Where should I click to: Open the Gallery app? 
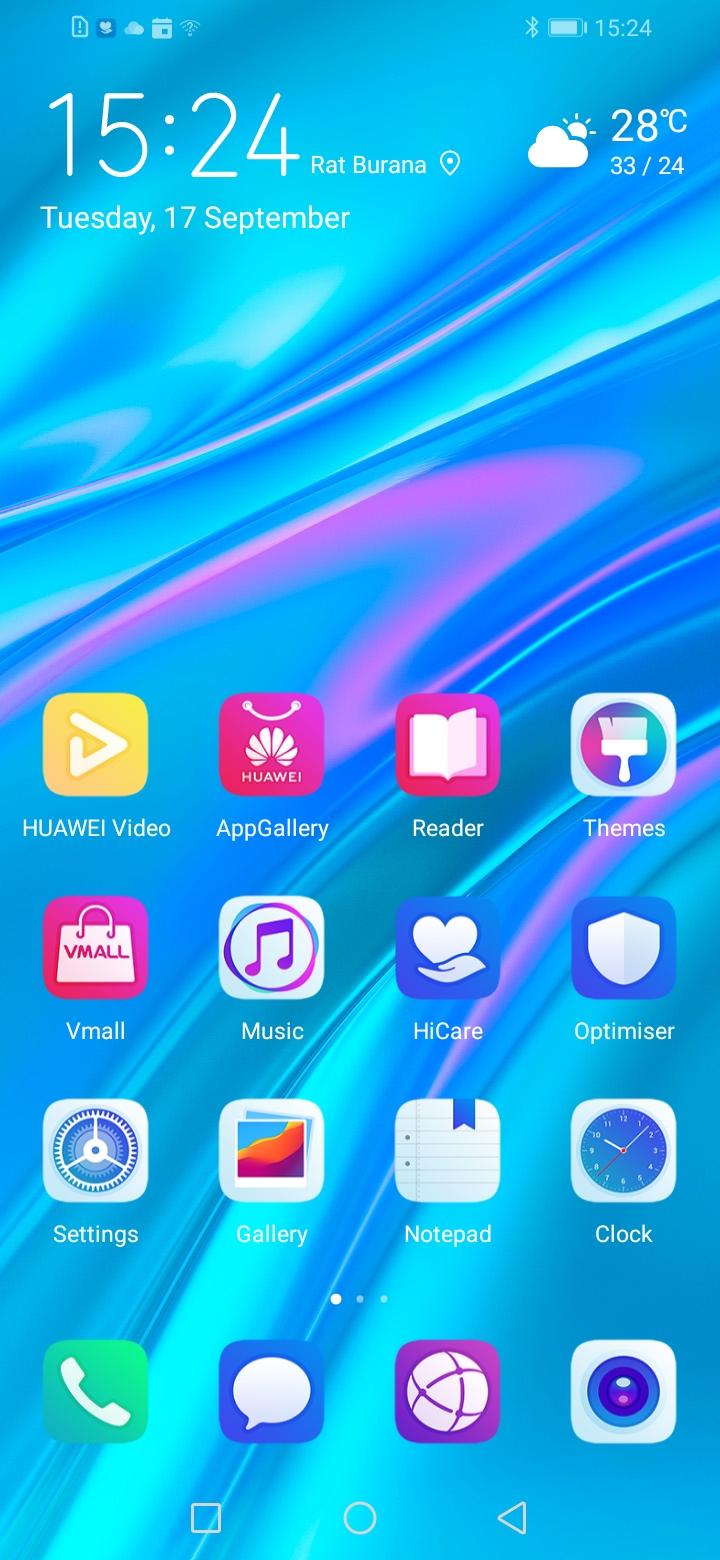pyautogui.click(x=272, y=1151)
